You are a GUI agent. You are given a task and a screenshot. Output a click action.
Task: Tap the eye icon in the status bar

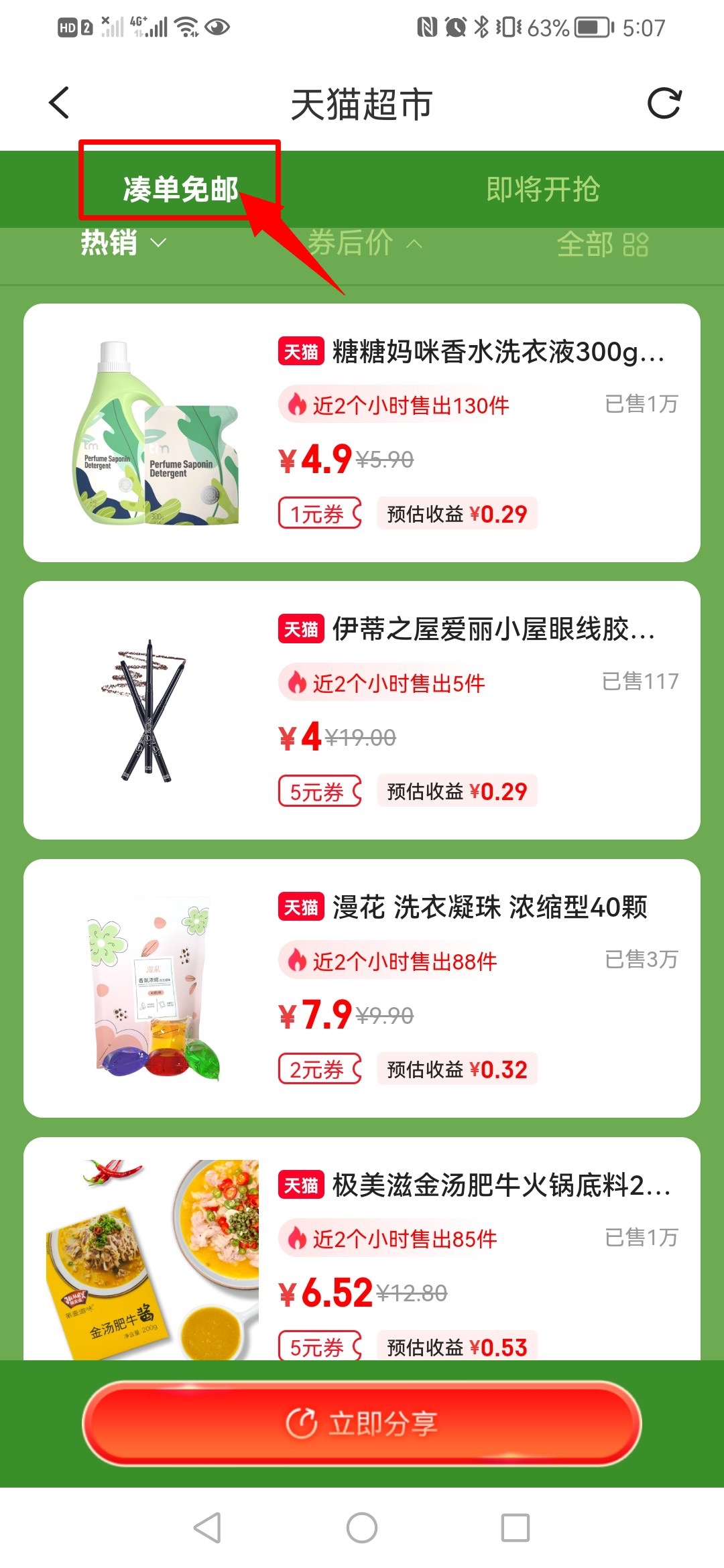tap(219, 27)
